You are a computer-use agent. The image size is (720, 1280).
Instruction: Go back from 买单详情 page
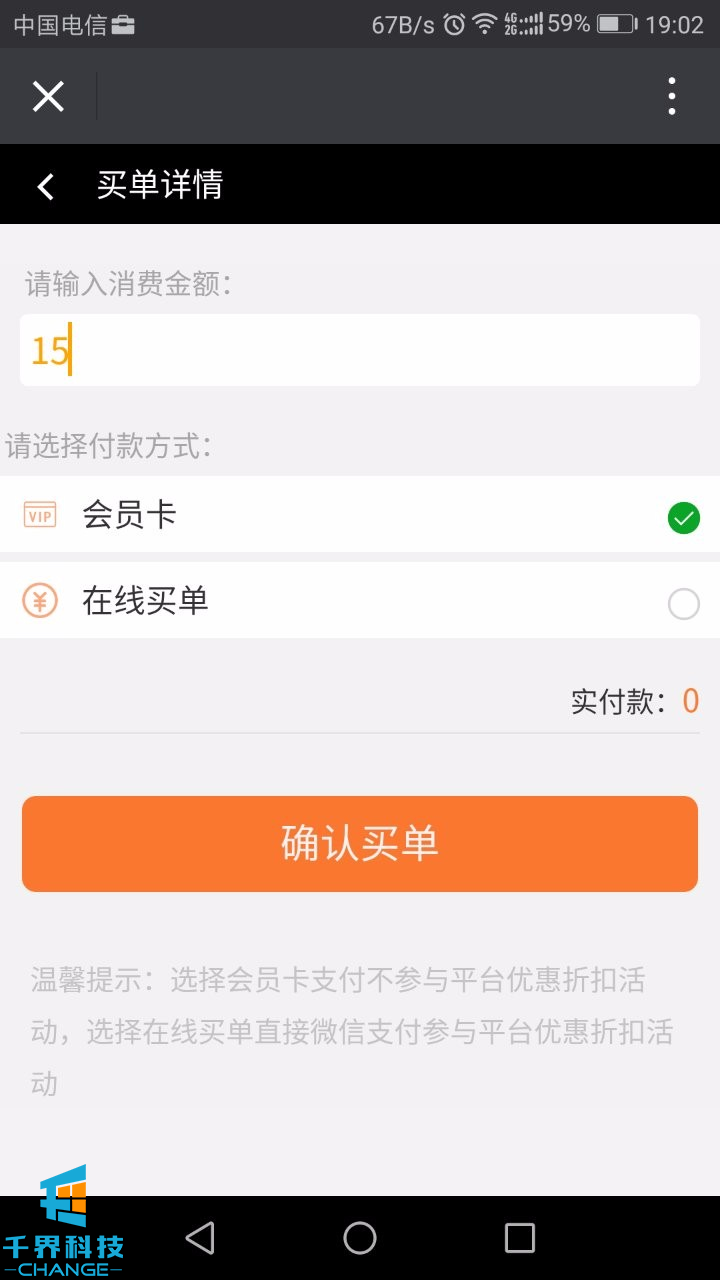point(46,186)
